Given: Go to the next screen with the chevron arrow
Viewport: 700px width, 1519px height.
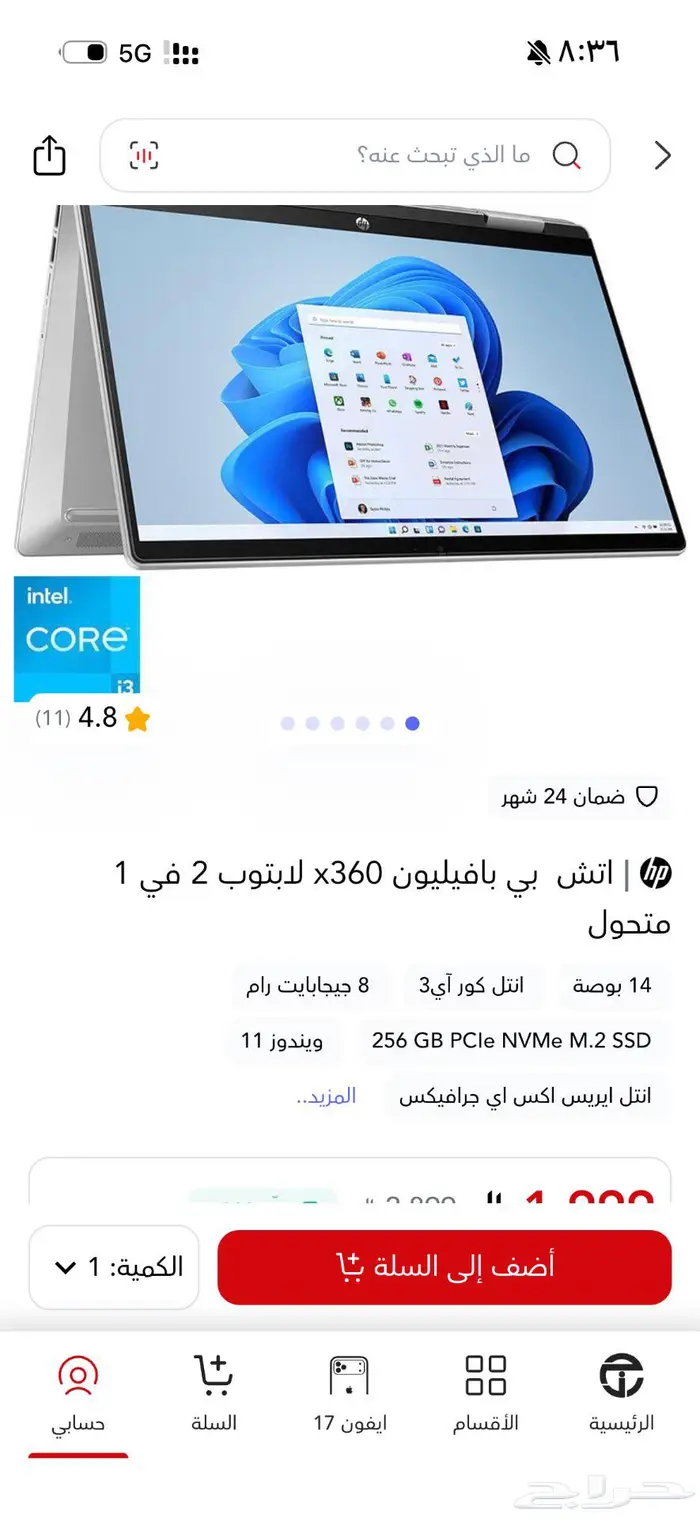Looking at the screenshot, I should [662, 155].
